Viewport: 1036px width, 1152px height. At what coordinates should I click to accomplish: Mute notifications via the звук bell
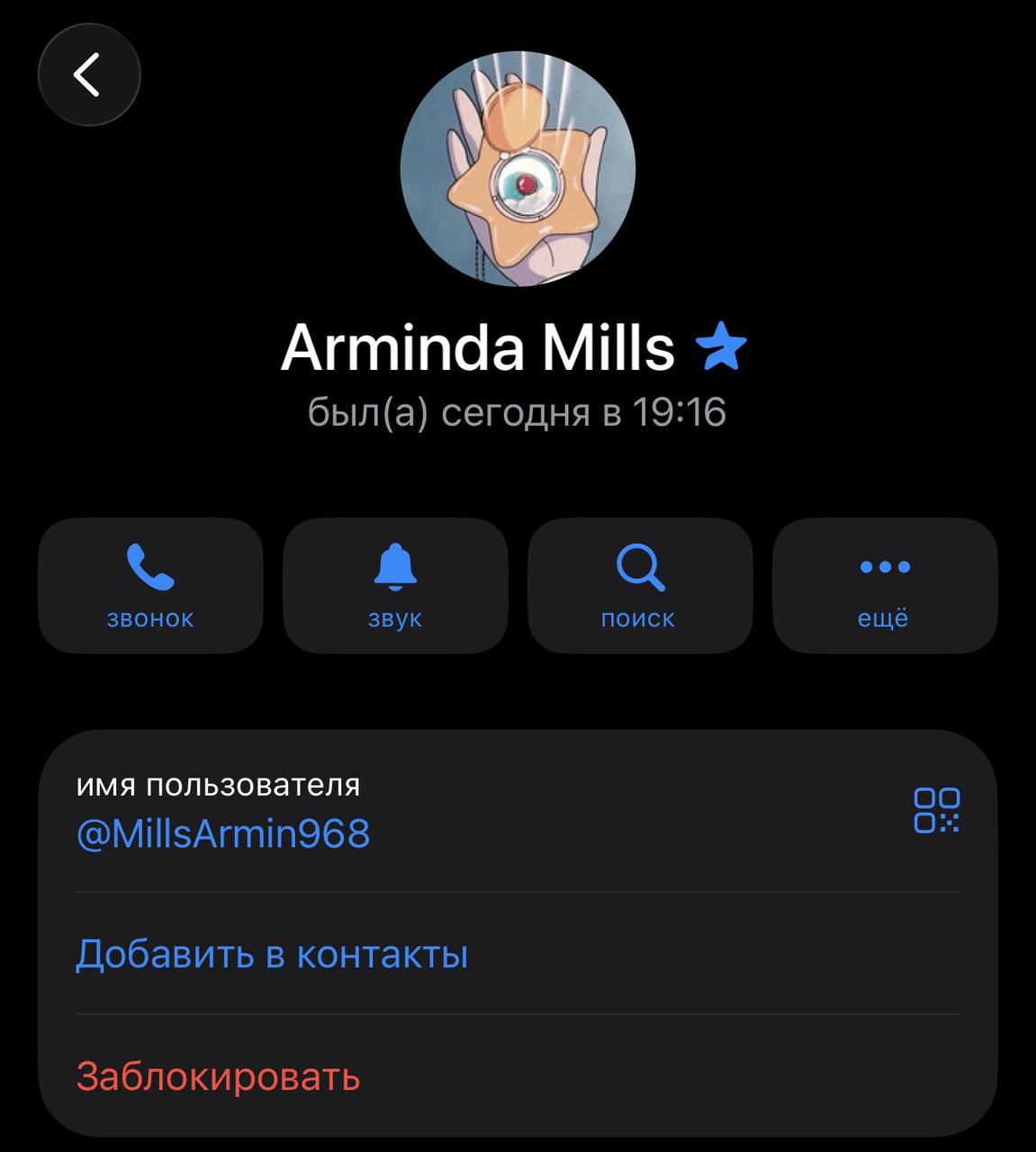[395, 585]
